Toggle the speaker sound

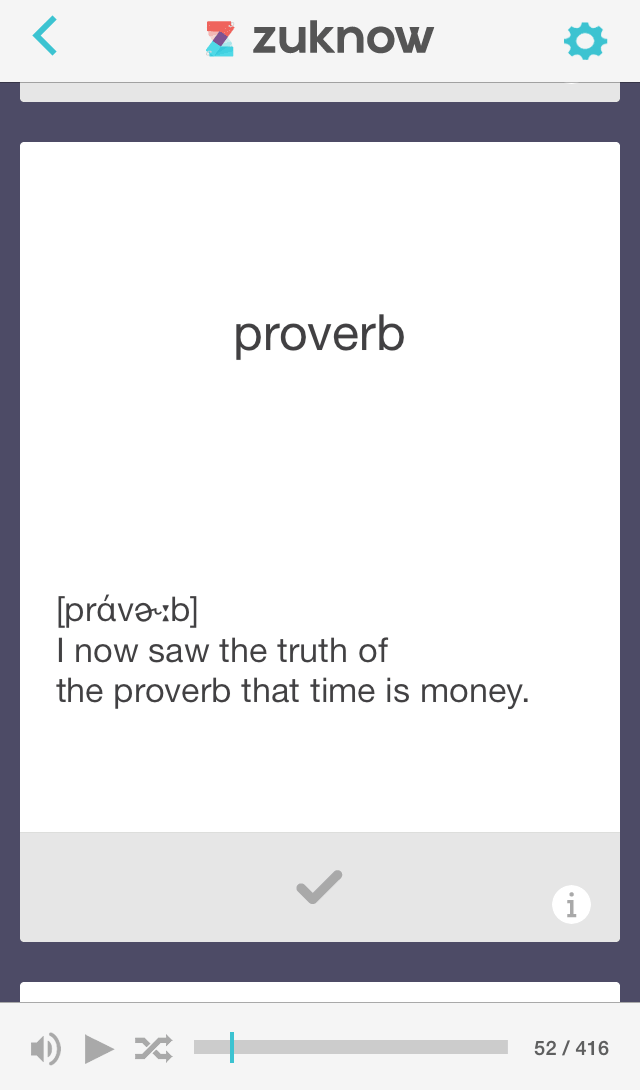pos(45,1048)
